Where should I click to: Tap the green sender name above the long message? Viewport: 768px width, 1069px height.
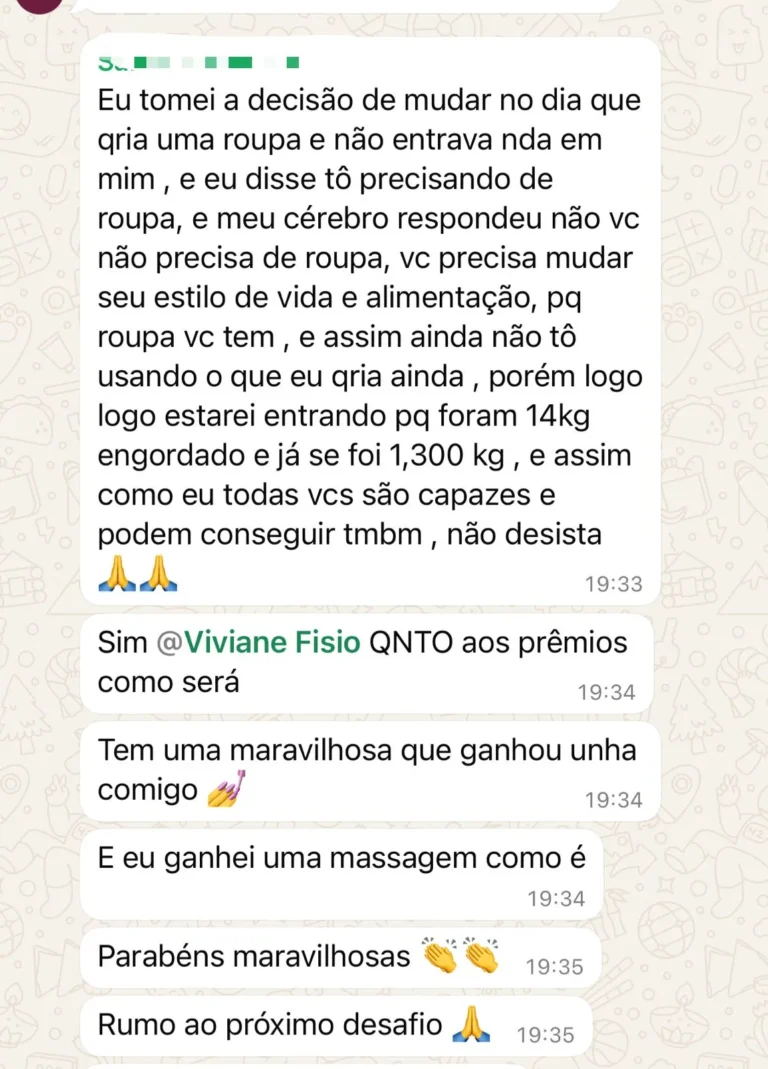(198, 63)
